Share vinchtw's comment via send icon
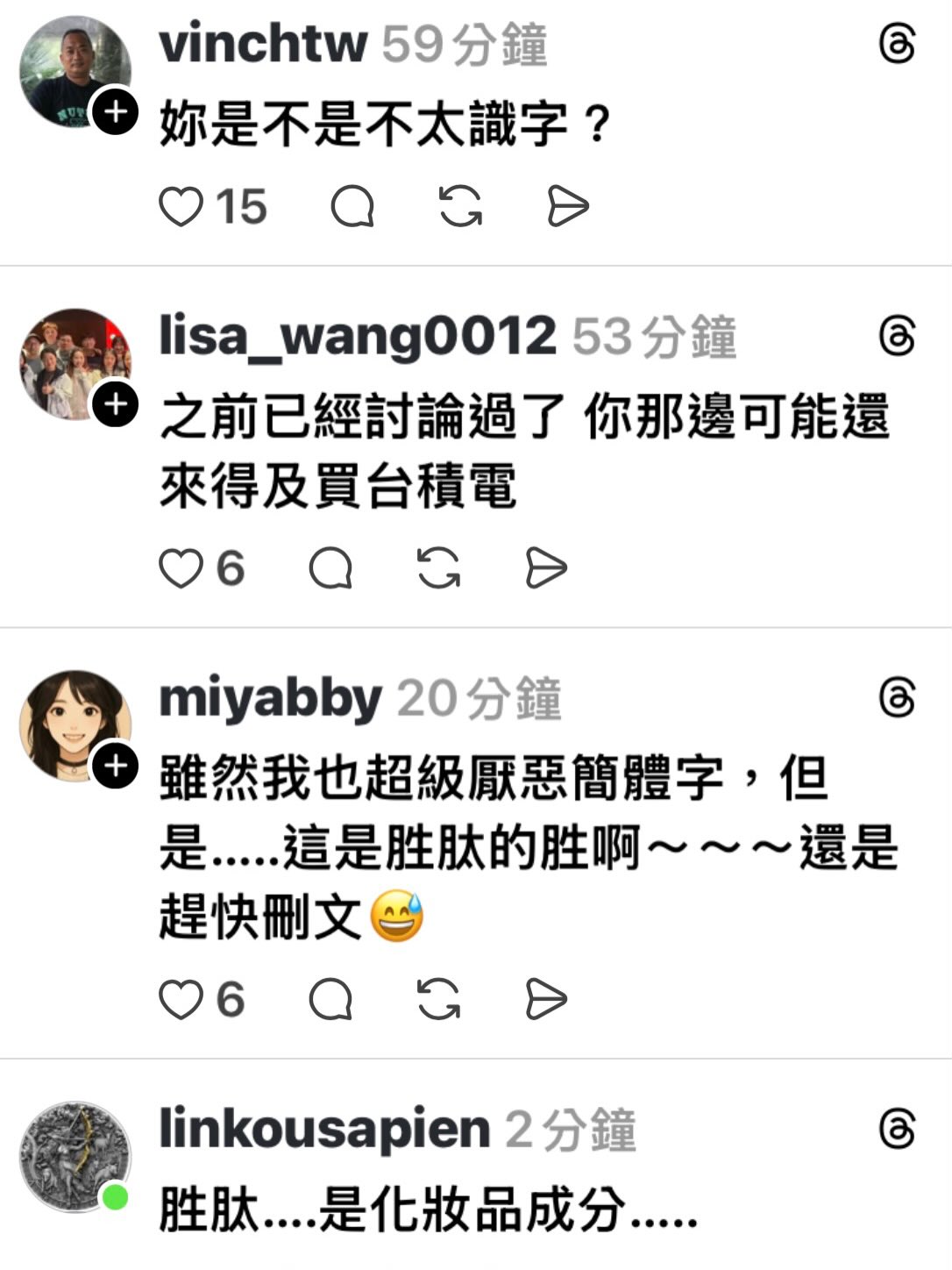952x1270 pixels. point(567,207)
